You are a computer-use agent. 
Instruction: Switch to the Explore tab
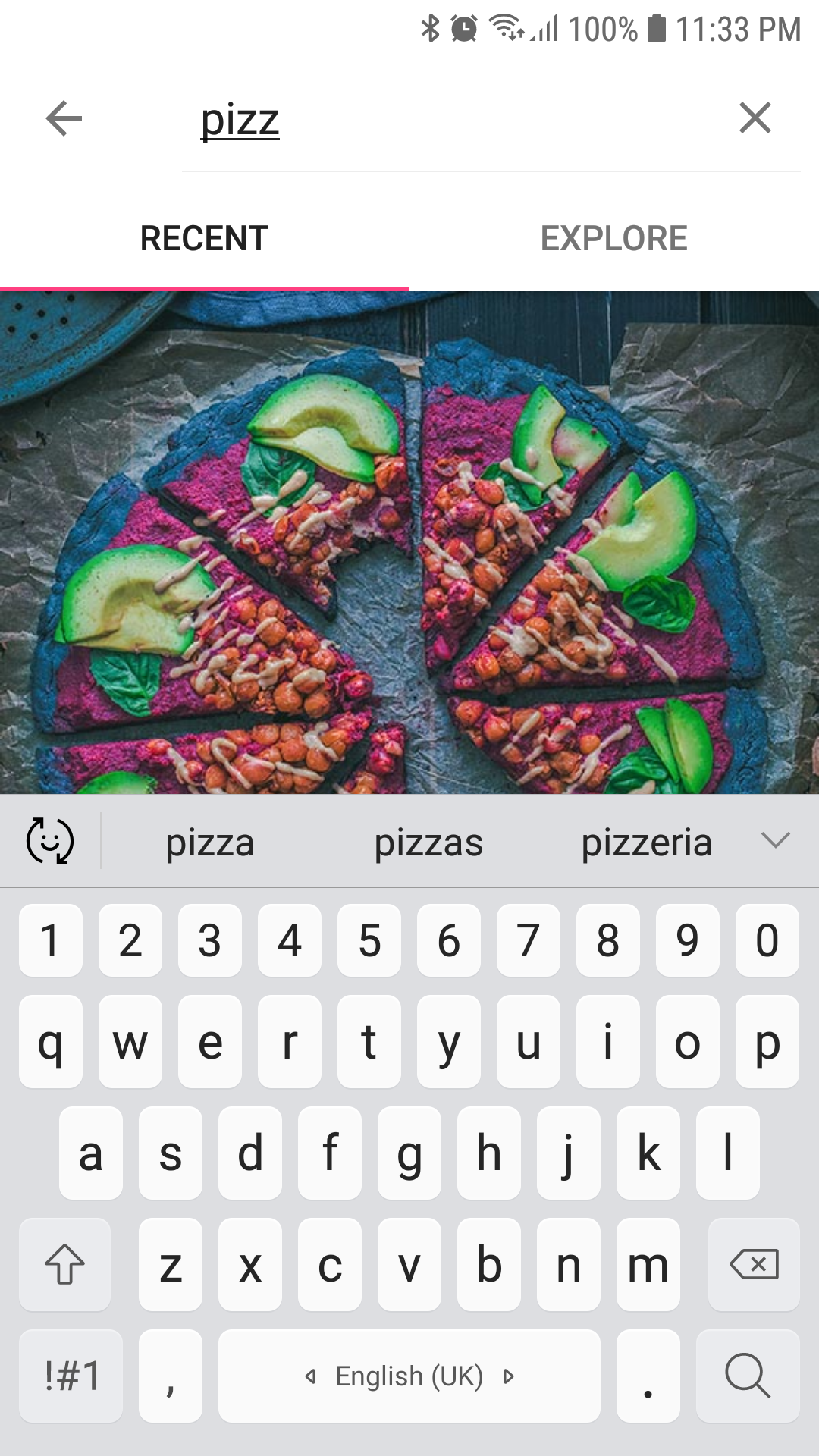click(614, 238)
